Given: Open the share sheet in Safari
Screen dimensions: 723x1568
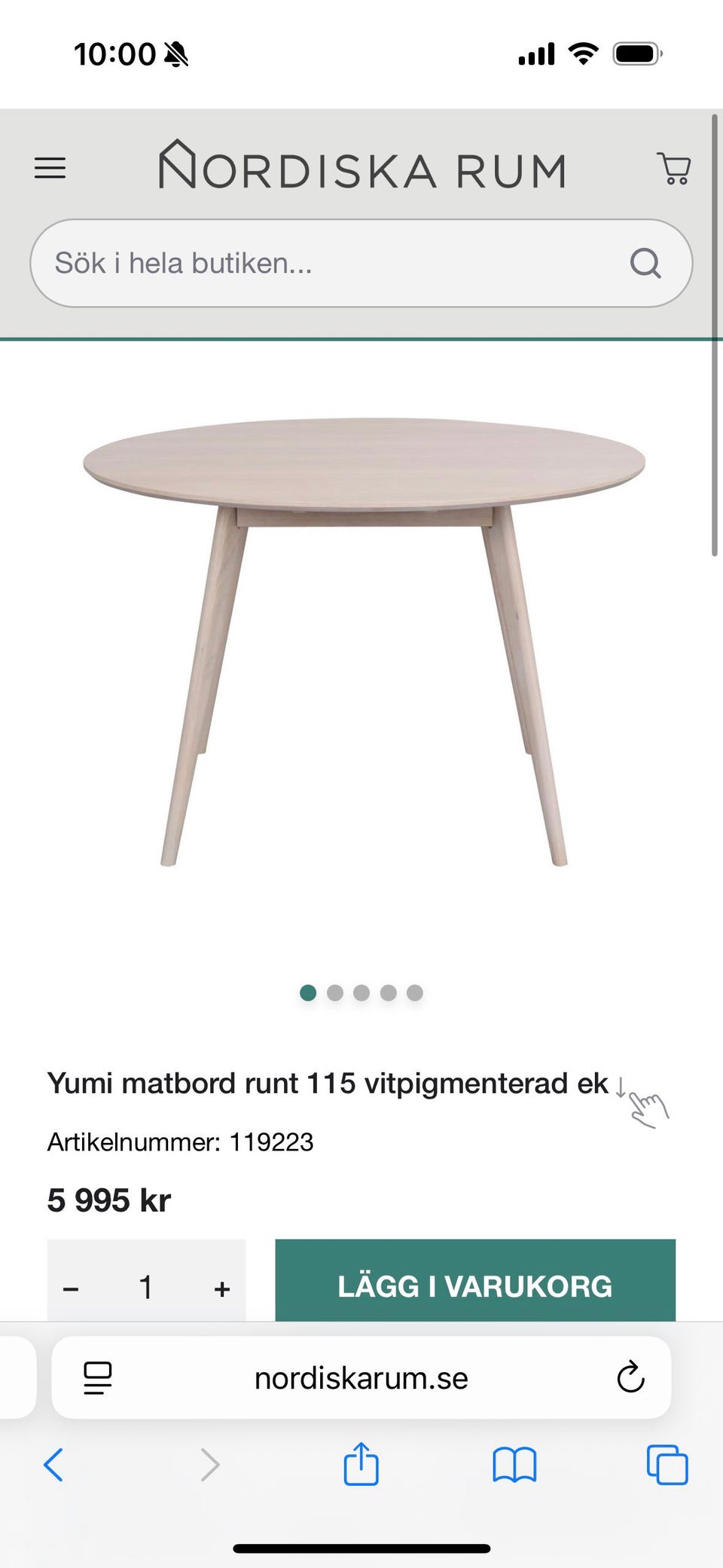Looking at the screenshot, I should point(361,1465).
